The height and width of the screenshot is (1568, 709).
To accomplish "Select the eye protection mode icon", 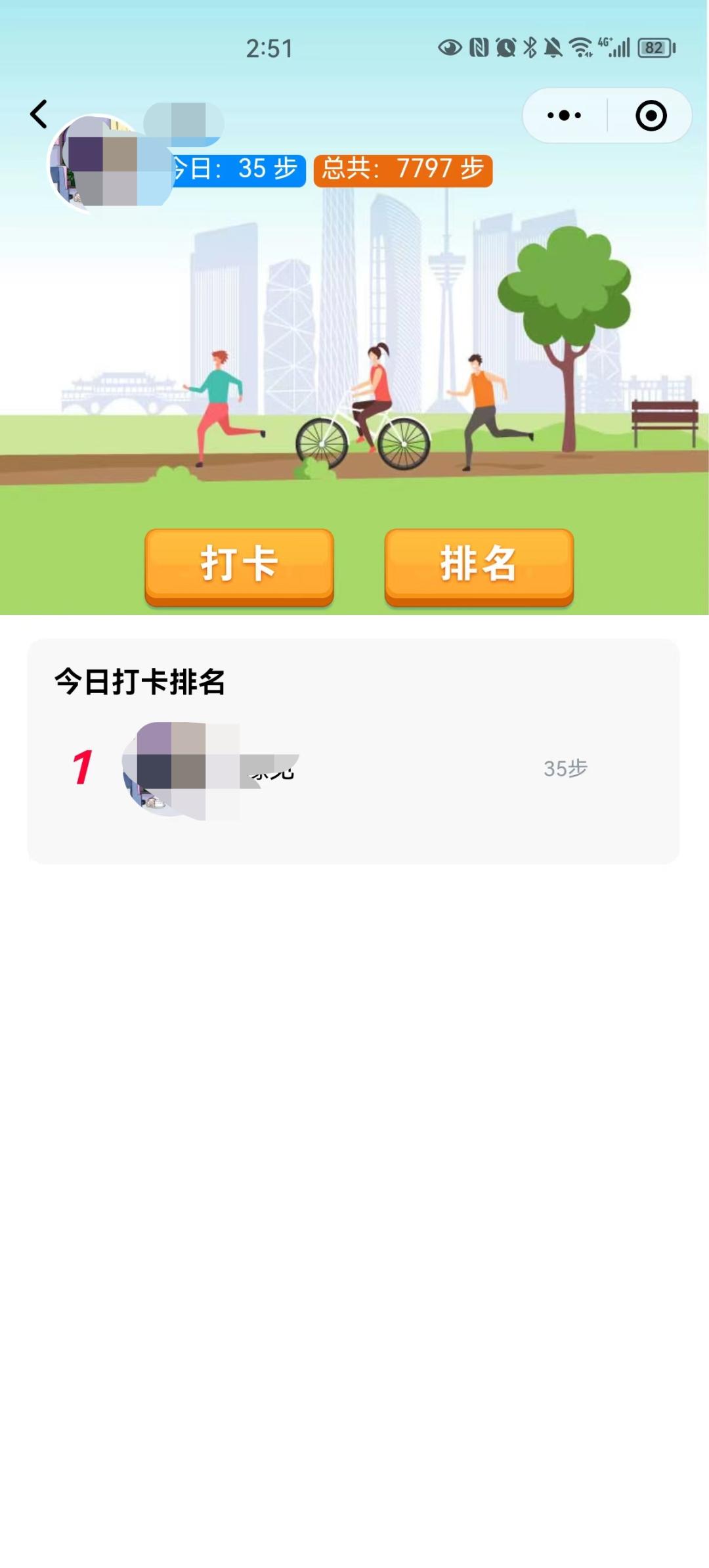I will [451, 46].
